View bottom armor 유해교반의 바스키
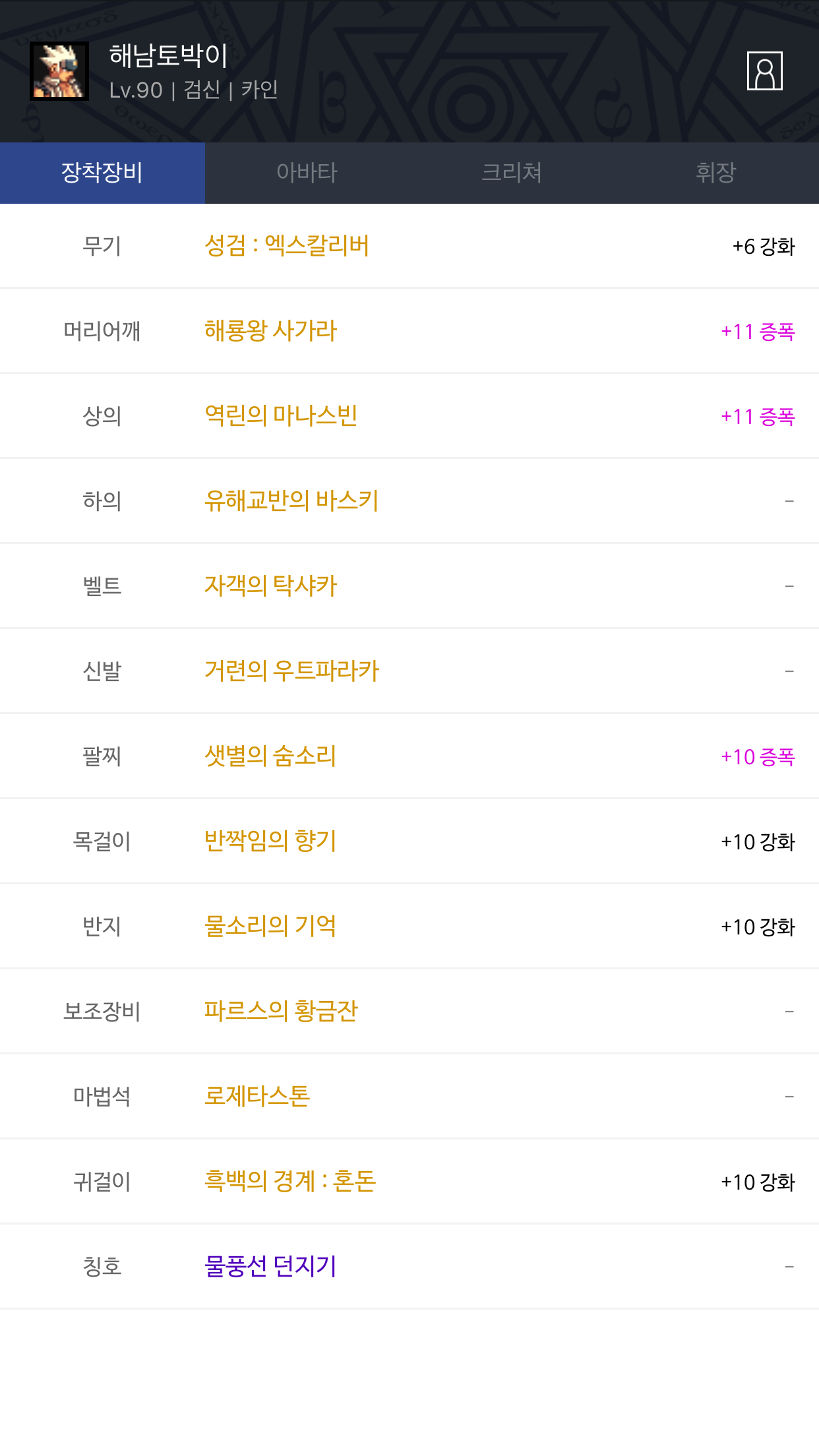819x1456 pixels. (291, 501)
